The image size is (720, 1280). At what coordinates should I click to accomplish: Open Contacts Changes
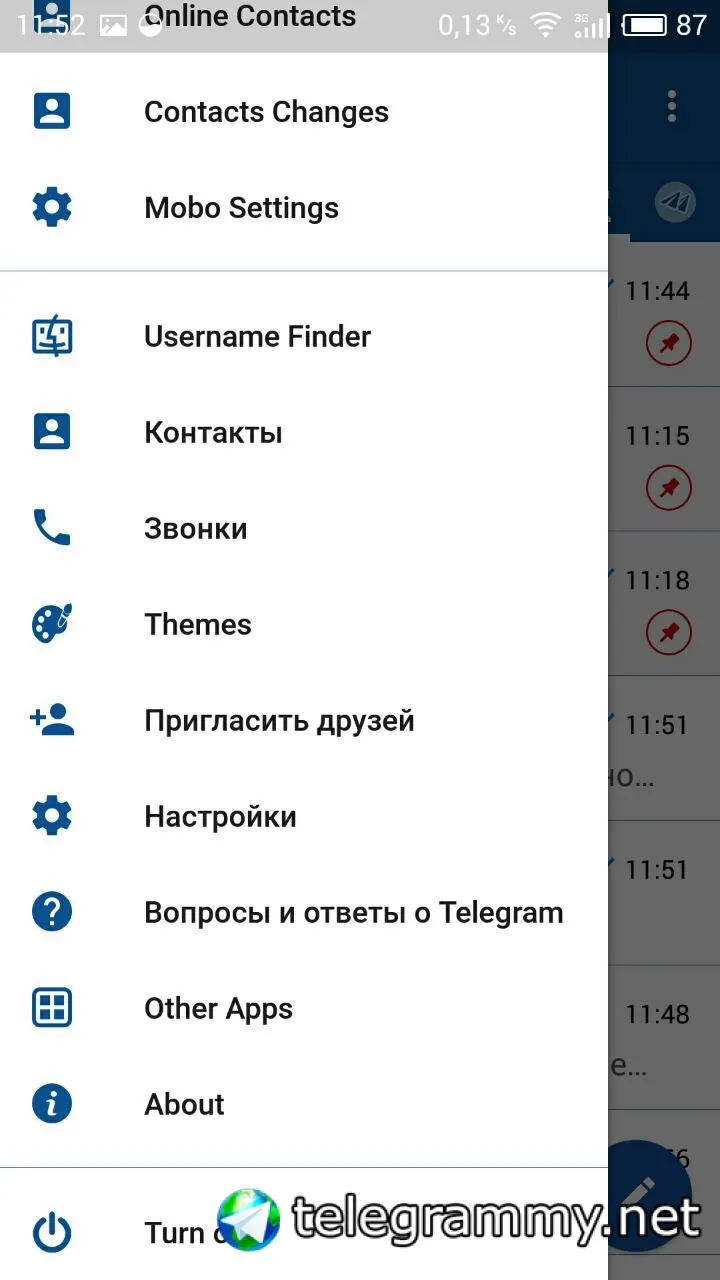(x=266, y=112)
